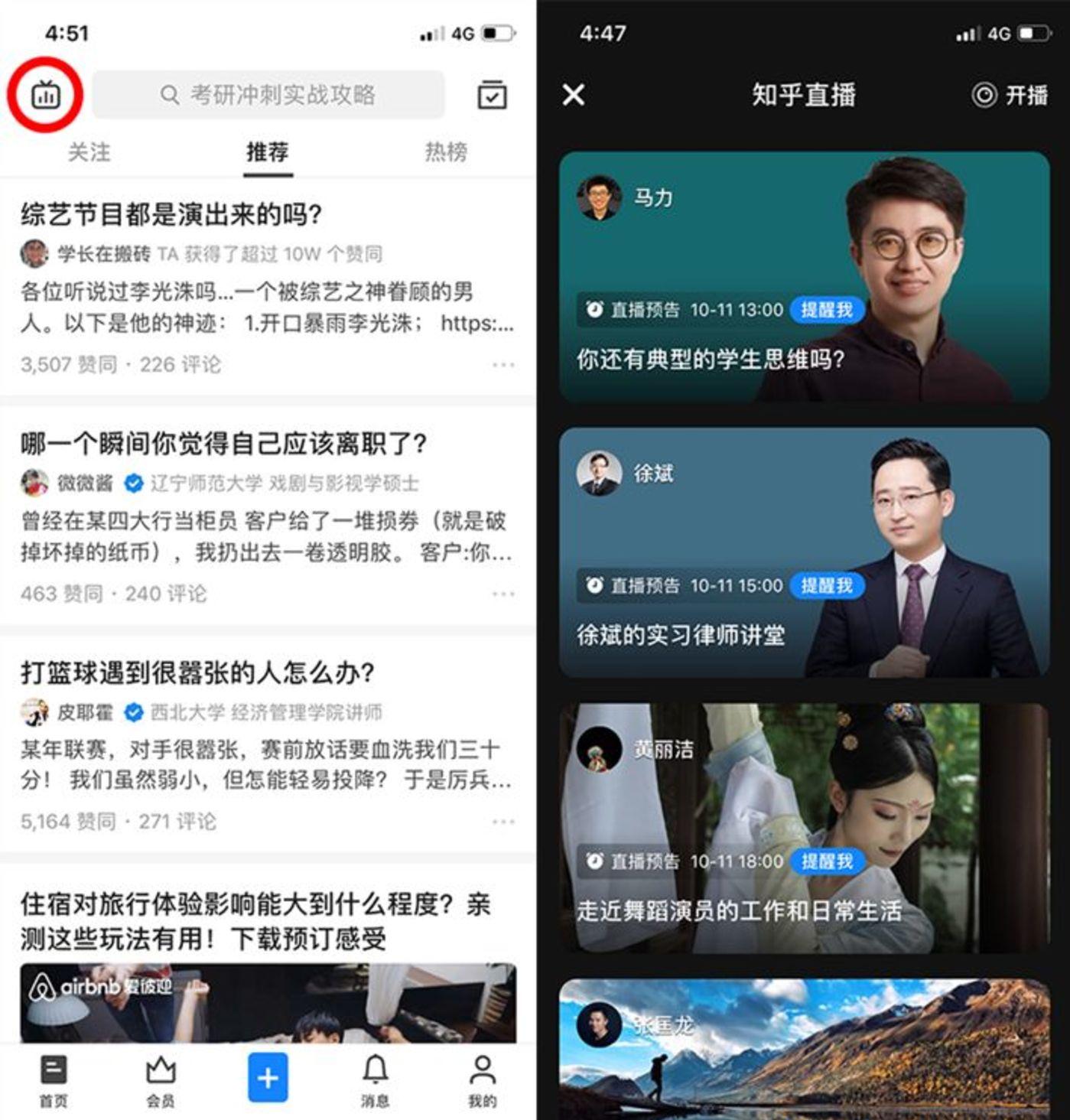Screen dimensions: 1070x1120
Task: Open the question 打篮球遇到很嚣张的人怎么办?
Action: [x=197, y=672]
